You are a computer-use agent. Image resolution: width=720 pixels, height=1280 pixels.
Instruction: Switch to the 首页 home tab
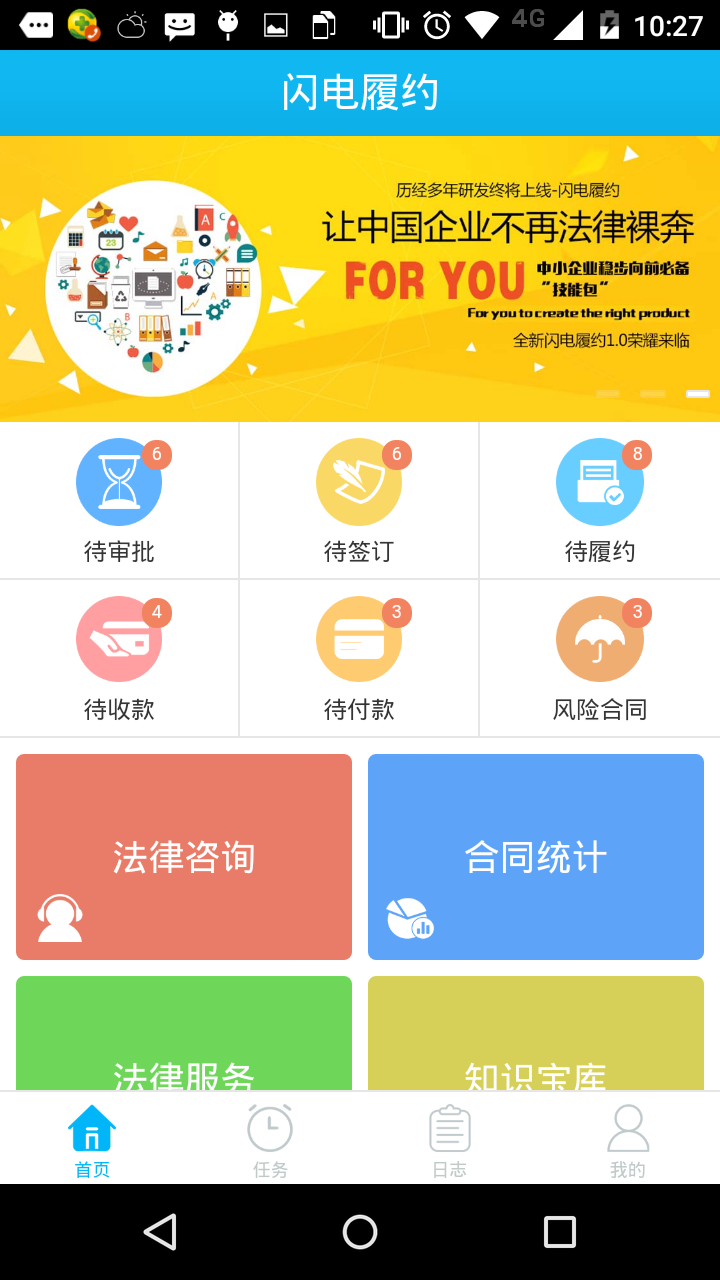(x=92, y=1140)
